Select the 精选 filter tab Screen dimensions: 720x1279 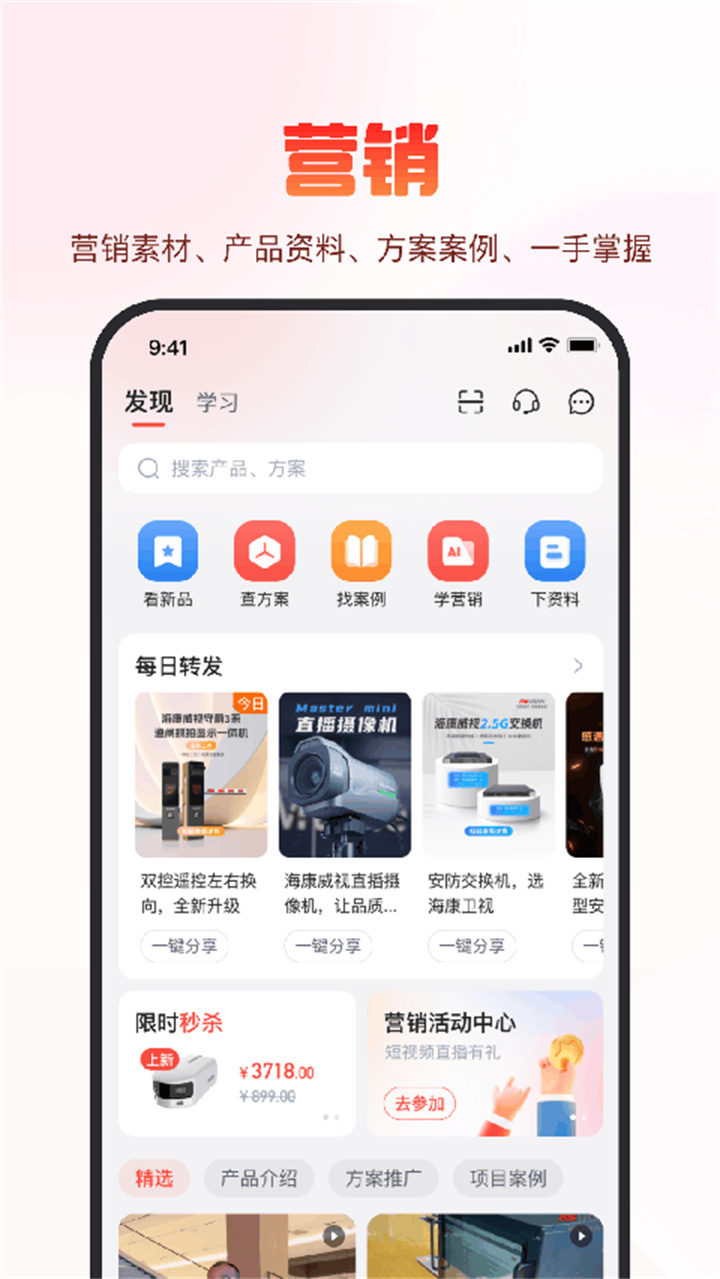[x=153, y=1178]
